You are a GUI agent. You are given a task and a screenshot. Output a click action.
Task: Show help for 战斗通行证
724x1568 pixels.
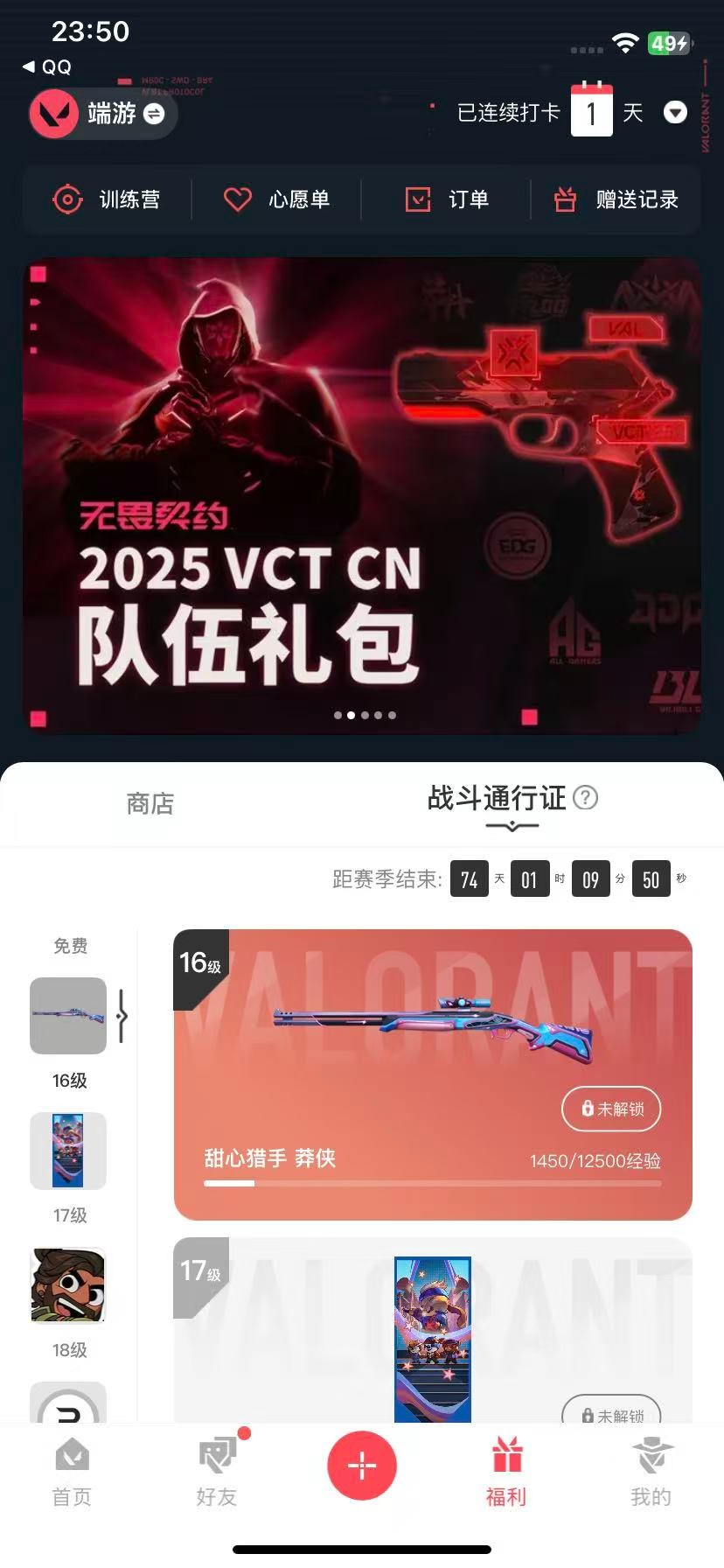(585, 797)
